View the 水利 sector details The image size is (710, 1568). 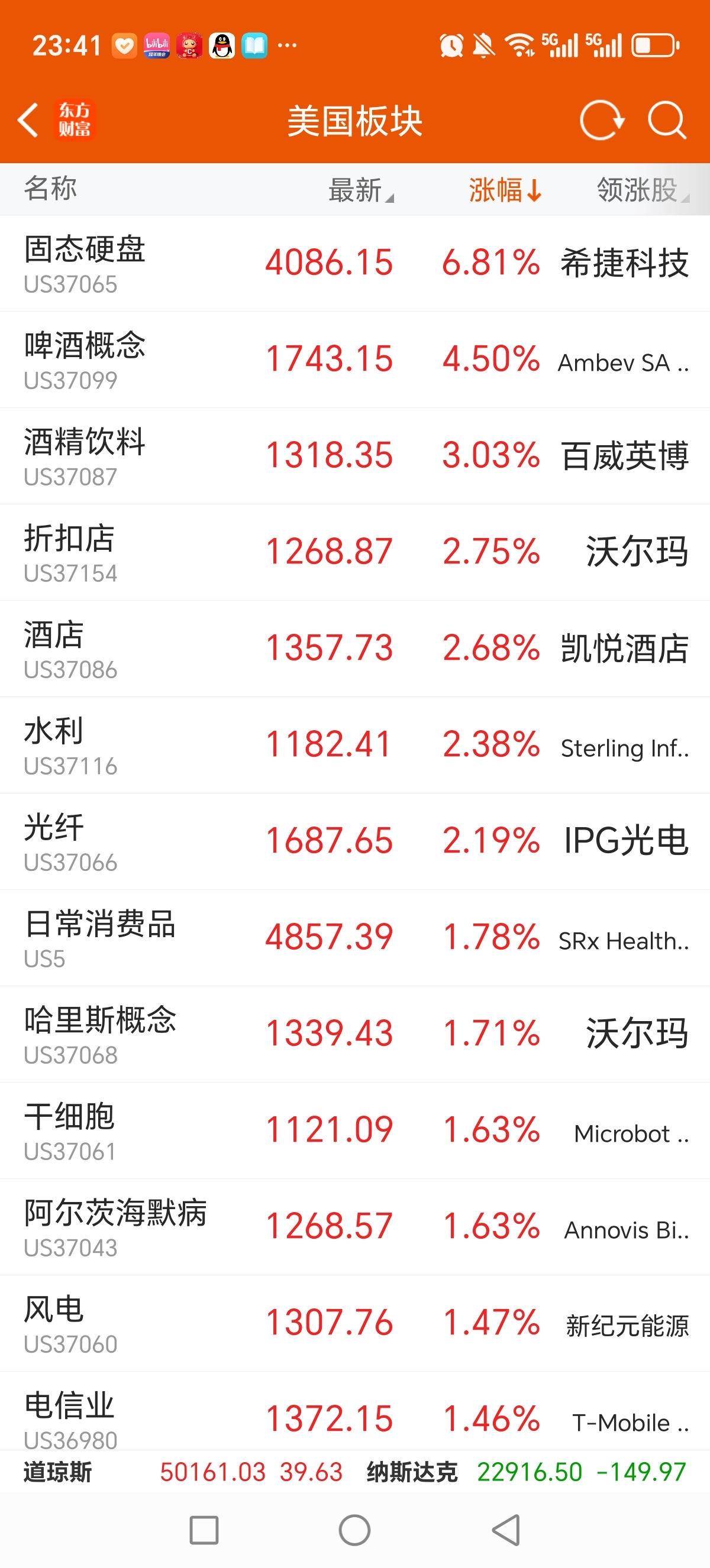[355, 745]
